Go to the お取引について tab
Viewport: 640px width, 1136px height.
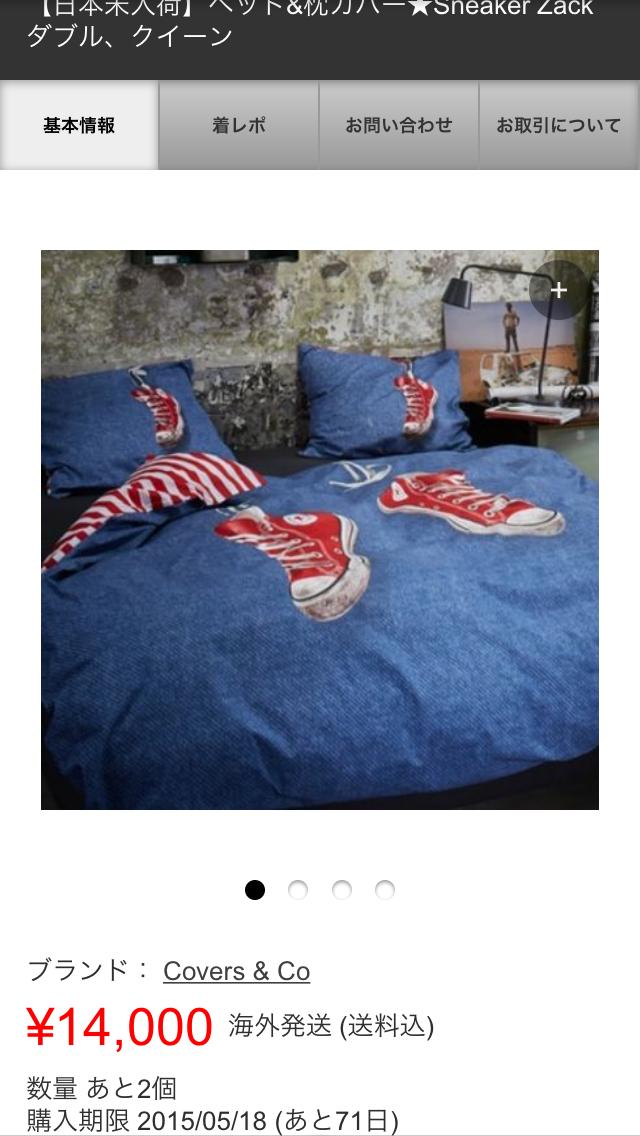[x=559, y=126]
